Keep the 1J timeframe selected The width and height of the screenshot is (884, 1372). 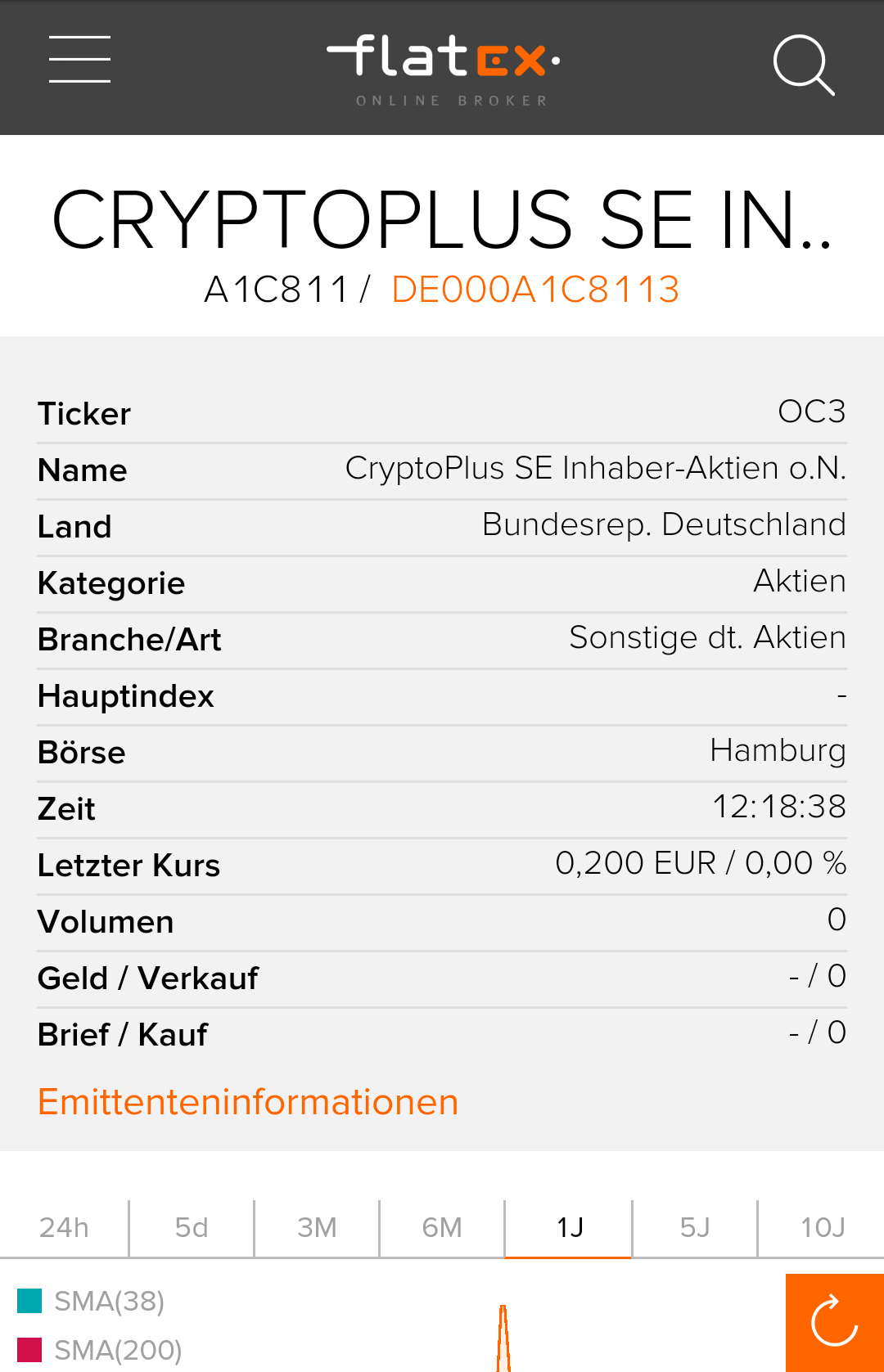tap(567, 1227)
